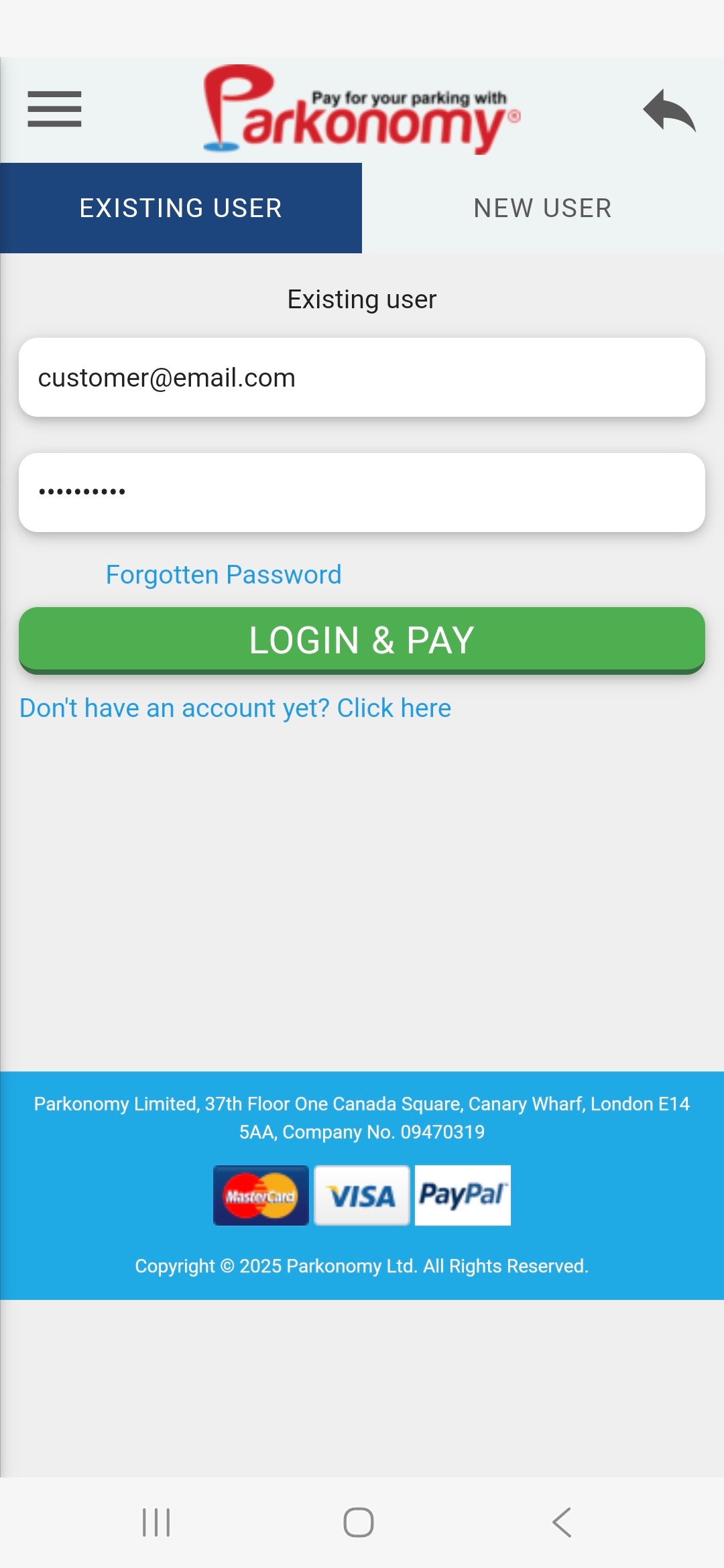Select the Existing User tab
Image resolution: width=724 pixels, height=1568 pixels.
181,208
